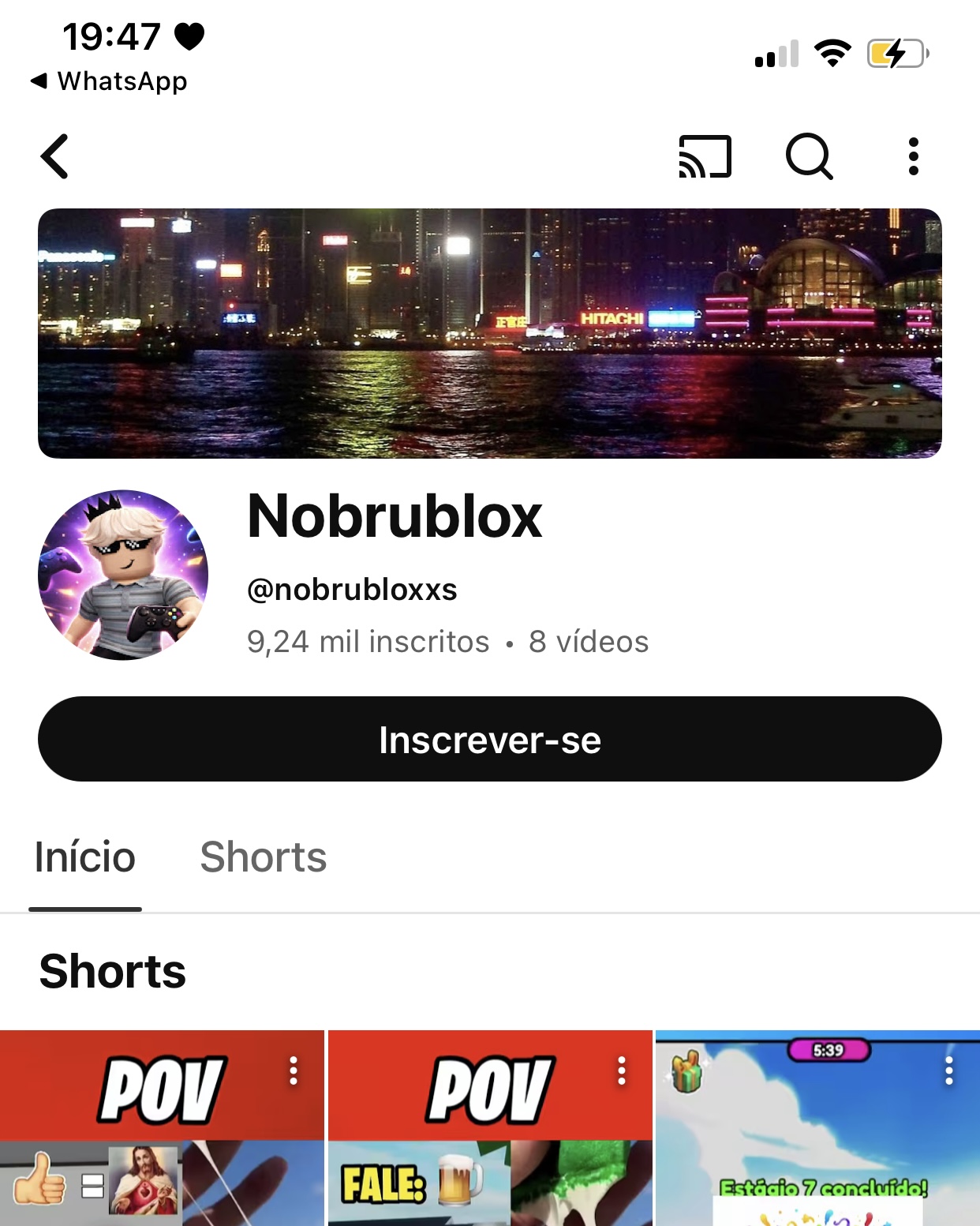Screen dimensions: 980x1226
Task: Open options for the Estágio 7 short
Action: point(949,1071)
